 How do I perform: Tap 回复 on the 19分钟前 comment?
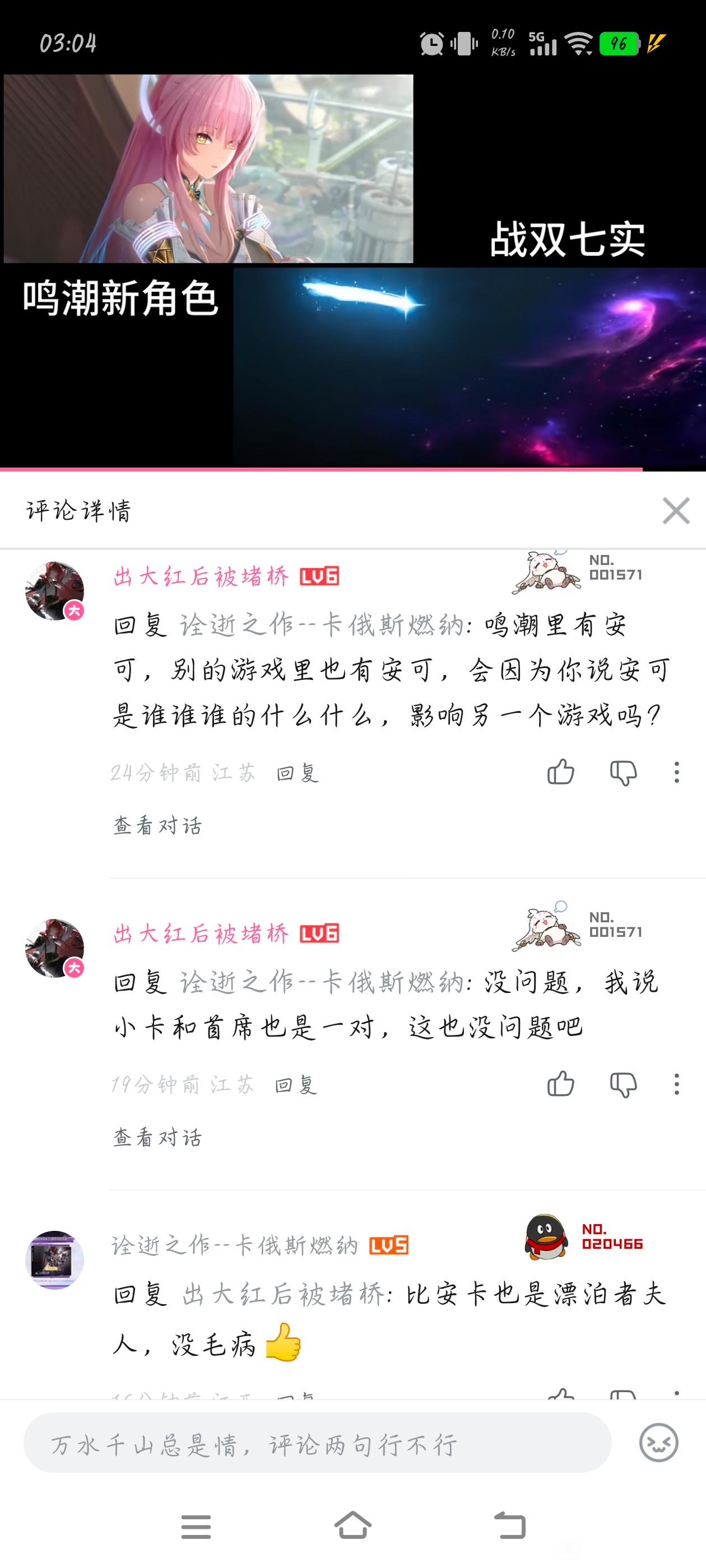[296, 1085]
